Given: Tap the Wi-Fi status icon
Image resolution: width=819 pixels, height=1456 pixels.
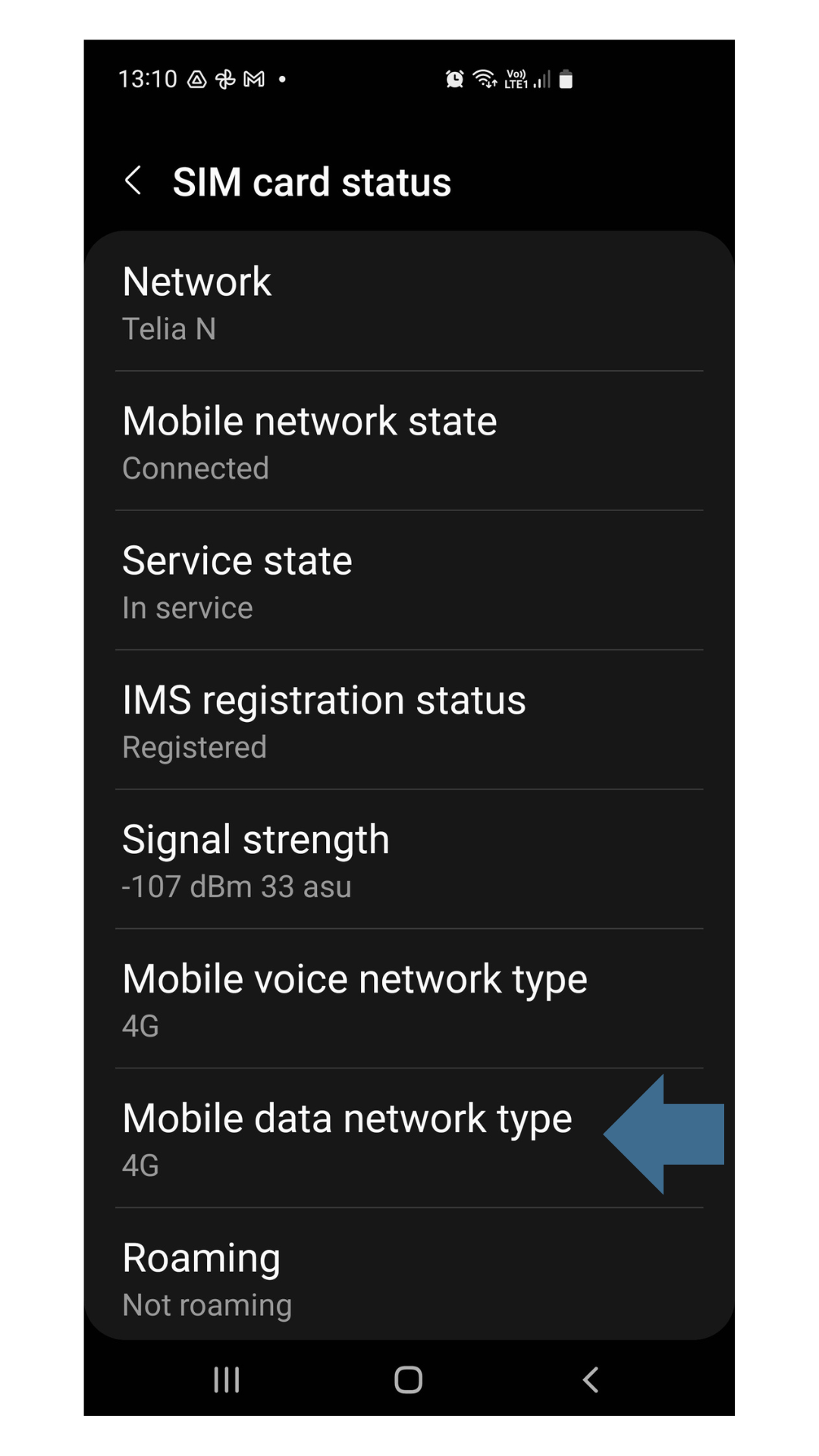Looking at the screenshot, I should tap(485, 79).
